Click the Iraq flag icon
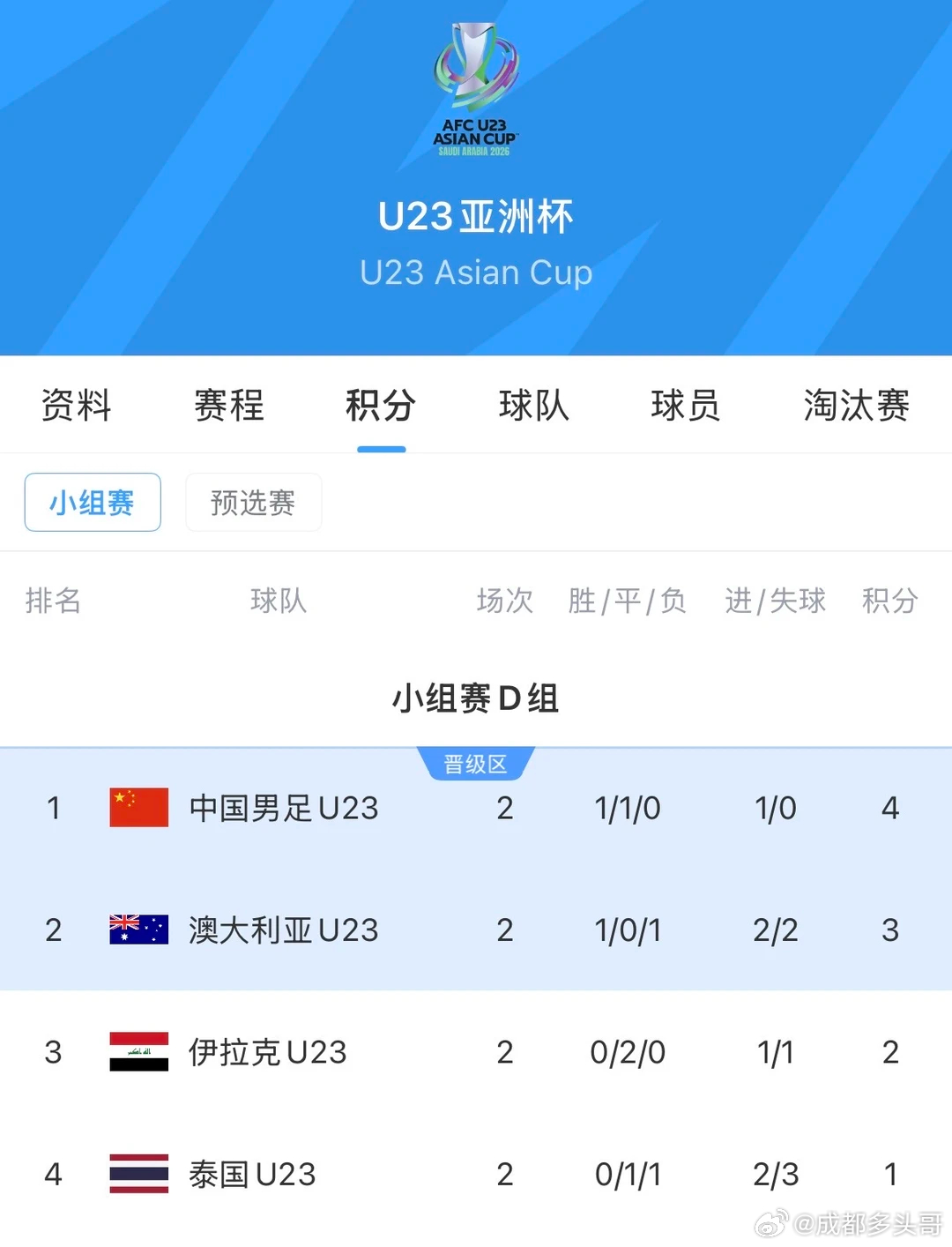This screenshot has height=1247, width=952. pos(137,1052)
